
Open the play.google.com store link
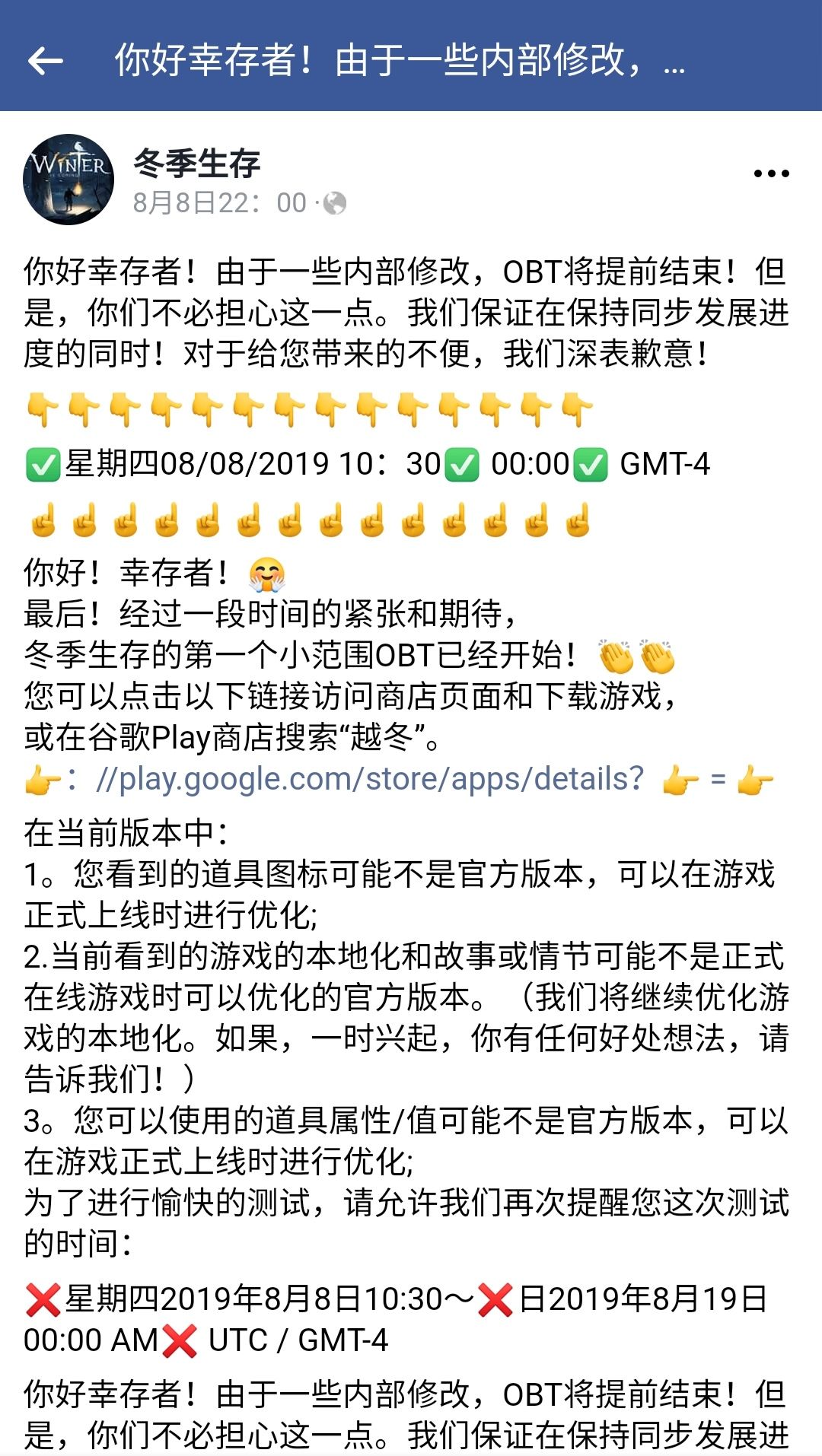pos(371,779)
